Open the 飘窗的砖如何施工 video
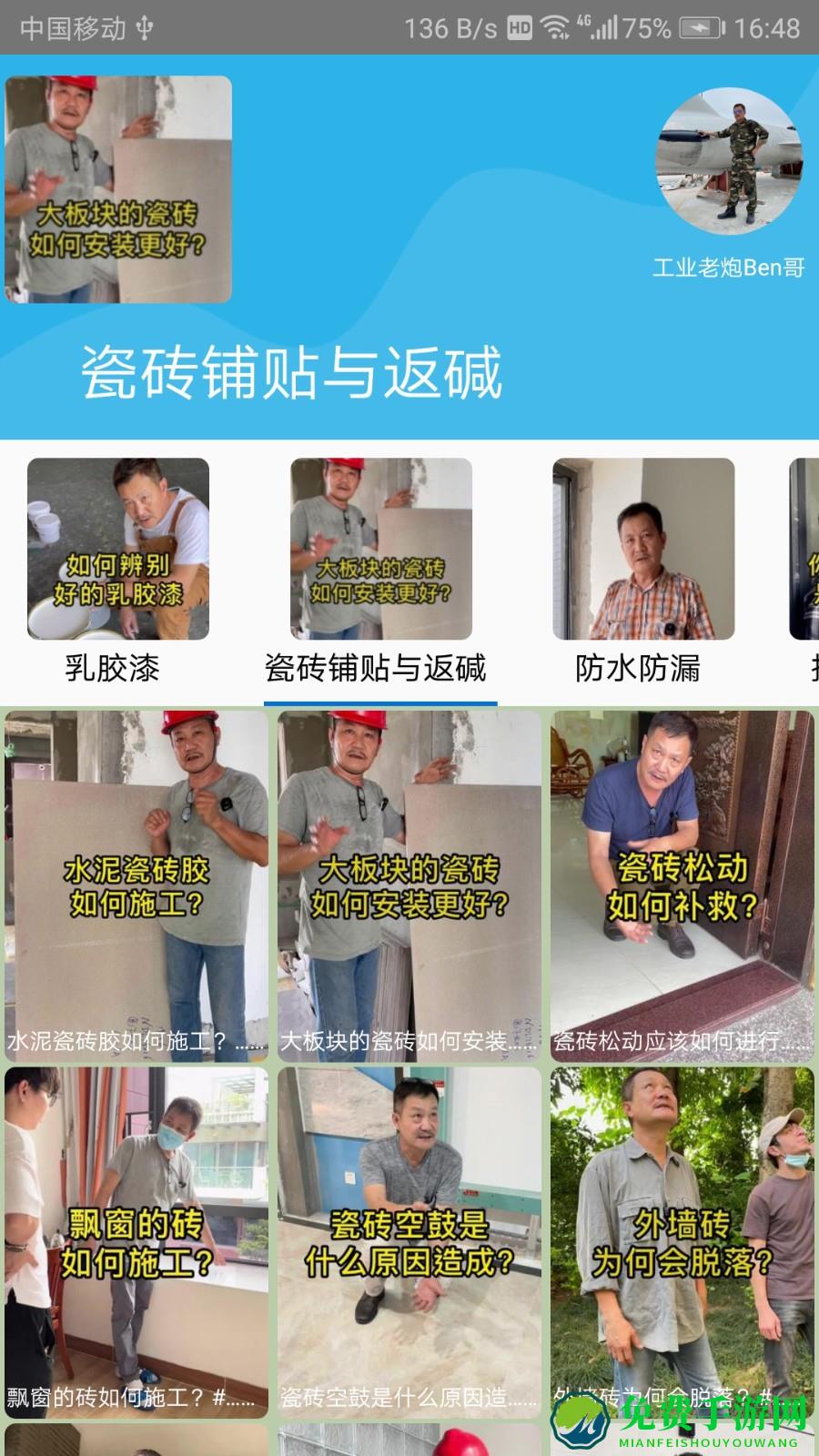Screen dimensions: 819x1456 (136, 1241)
